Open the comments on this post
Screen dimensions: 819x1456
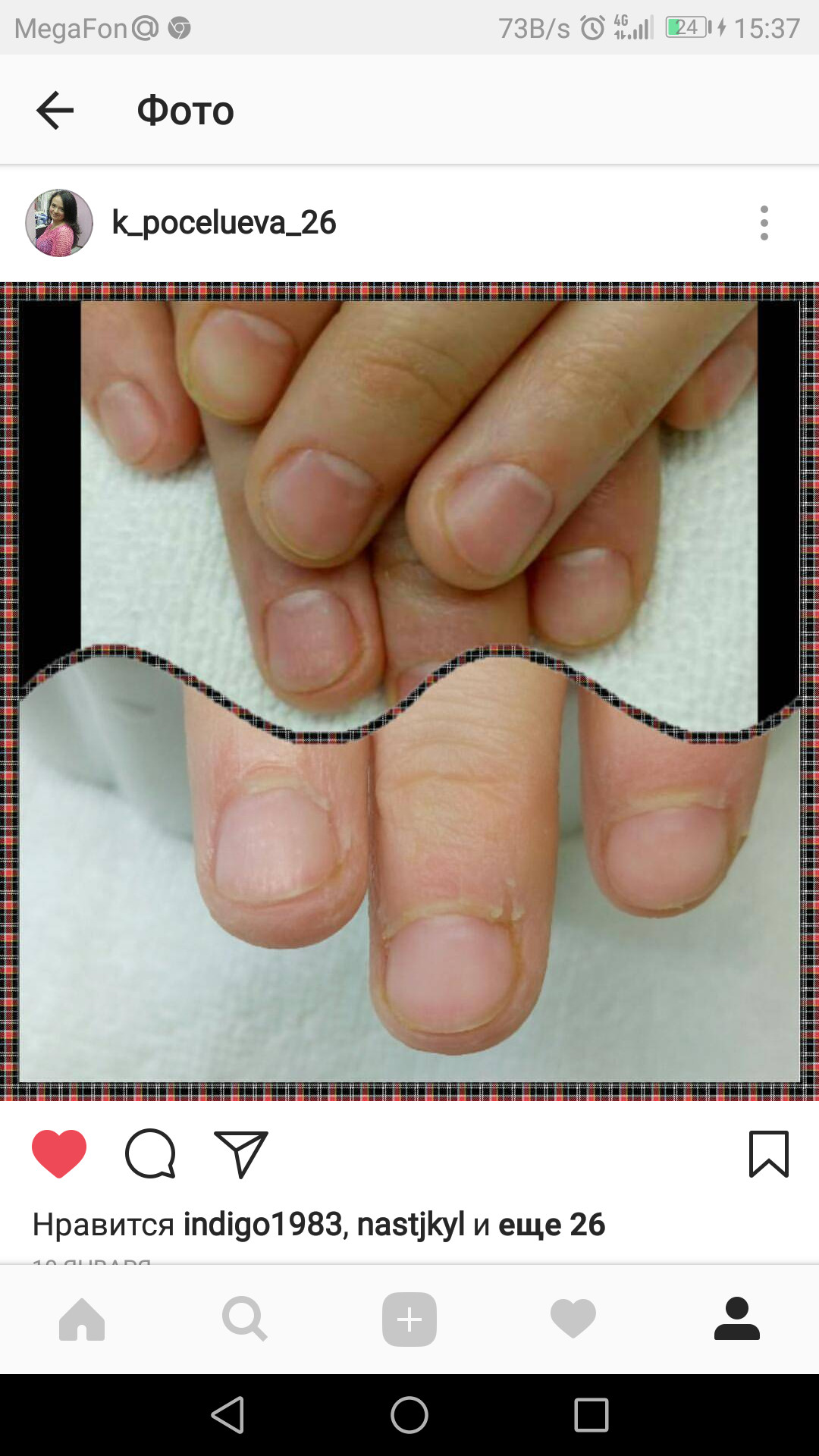pos(150,1153)
